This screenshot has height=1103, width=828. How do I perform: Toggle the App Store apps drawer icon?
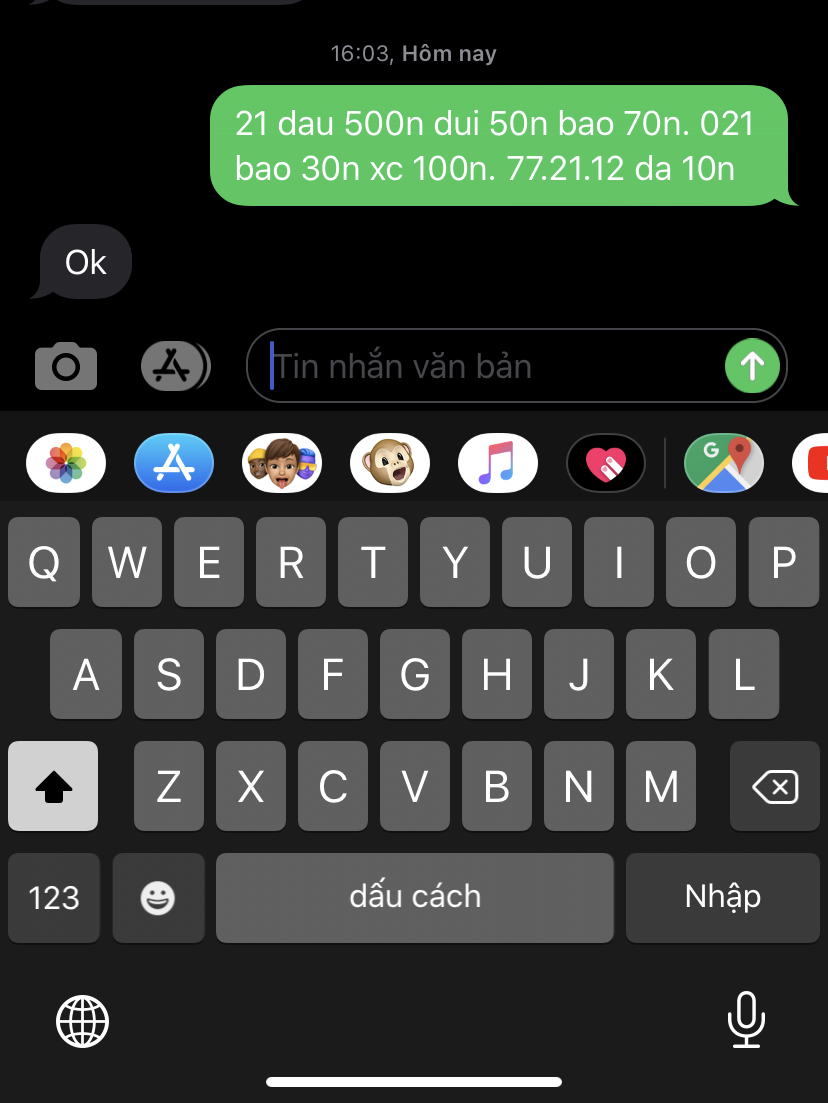174,366
